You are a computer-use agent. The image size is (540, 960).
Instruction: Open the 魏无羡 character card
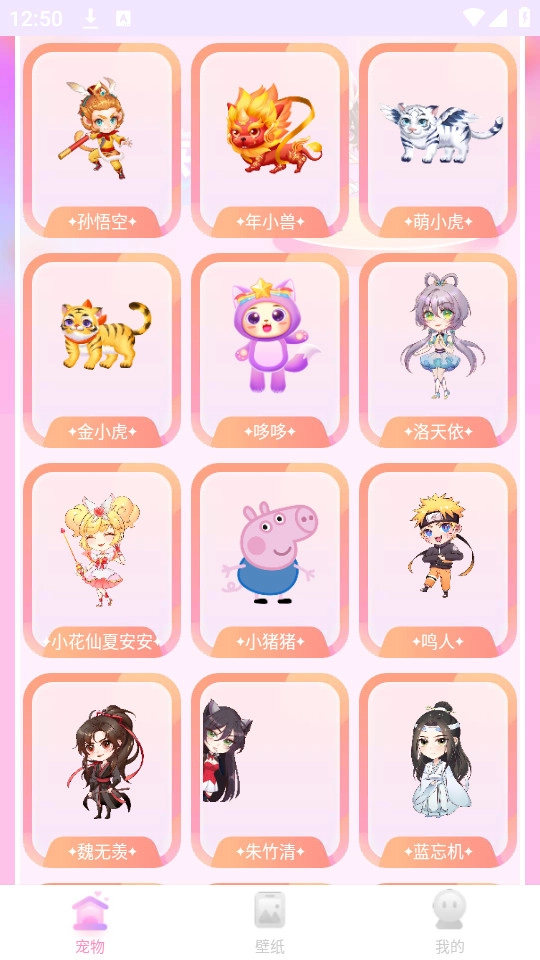(x=102, y=770)
